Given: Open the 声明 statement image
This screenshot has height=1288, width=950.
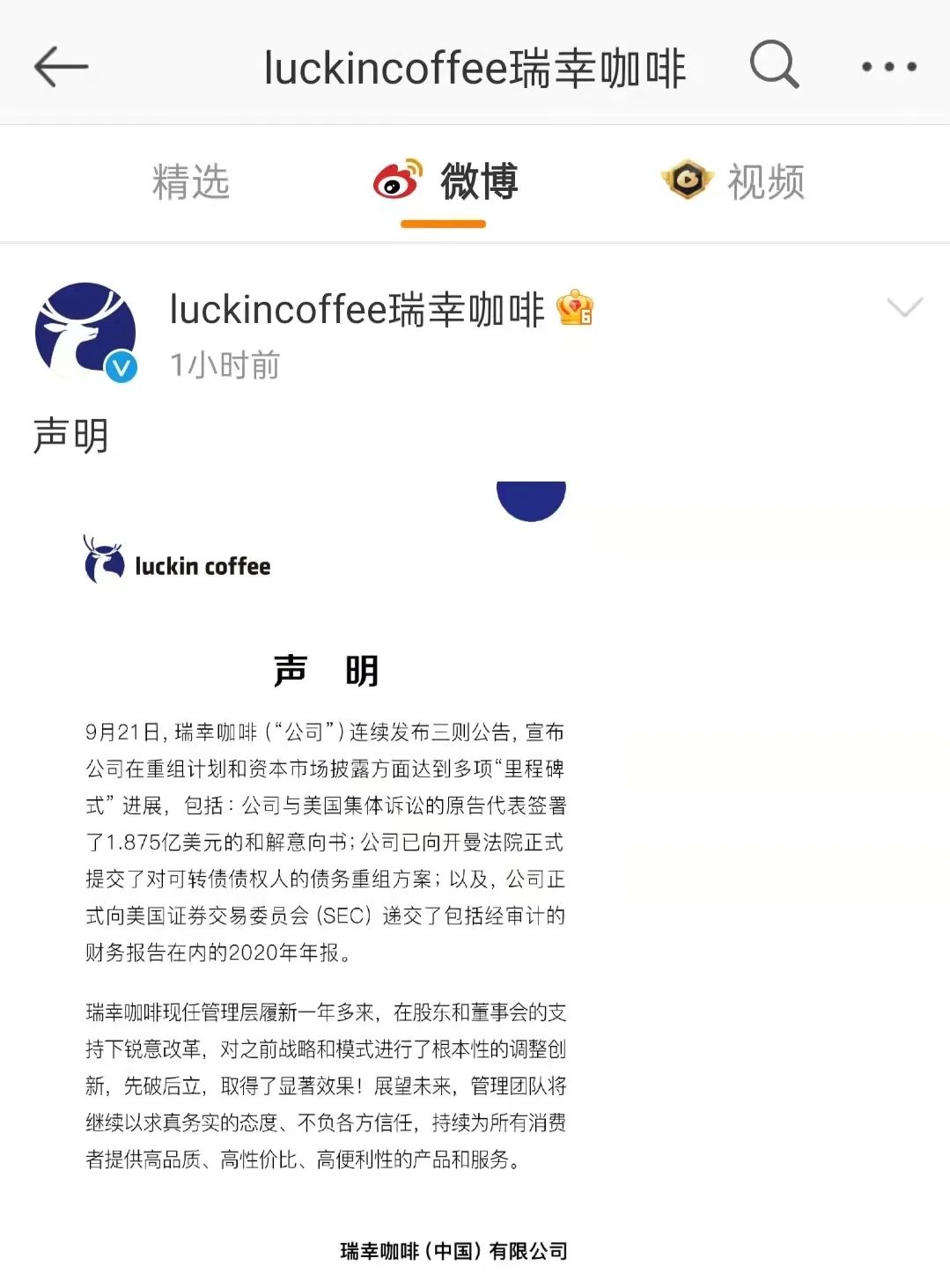Looking at the screenshot, I should pyautogui.click(x=326, y=880).
